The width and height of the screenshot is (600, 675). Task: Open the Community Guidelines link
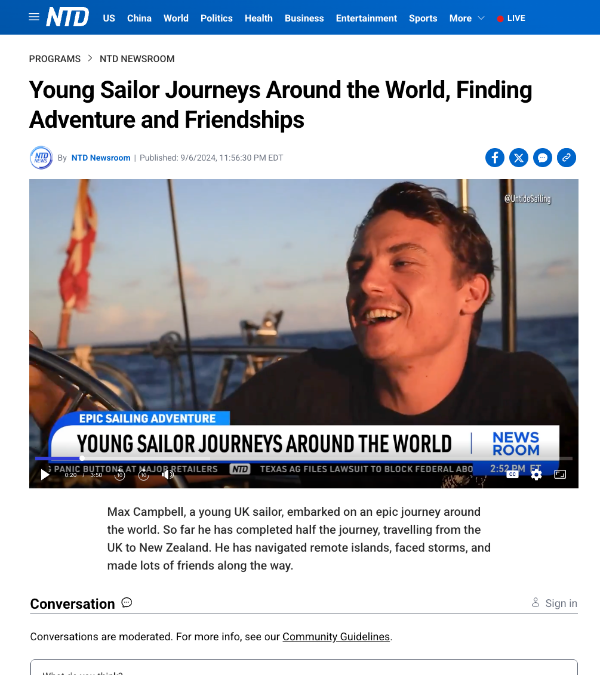(x=336, y=636)
